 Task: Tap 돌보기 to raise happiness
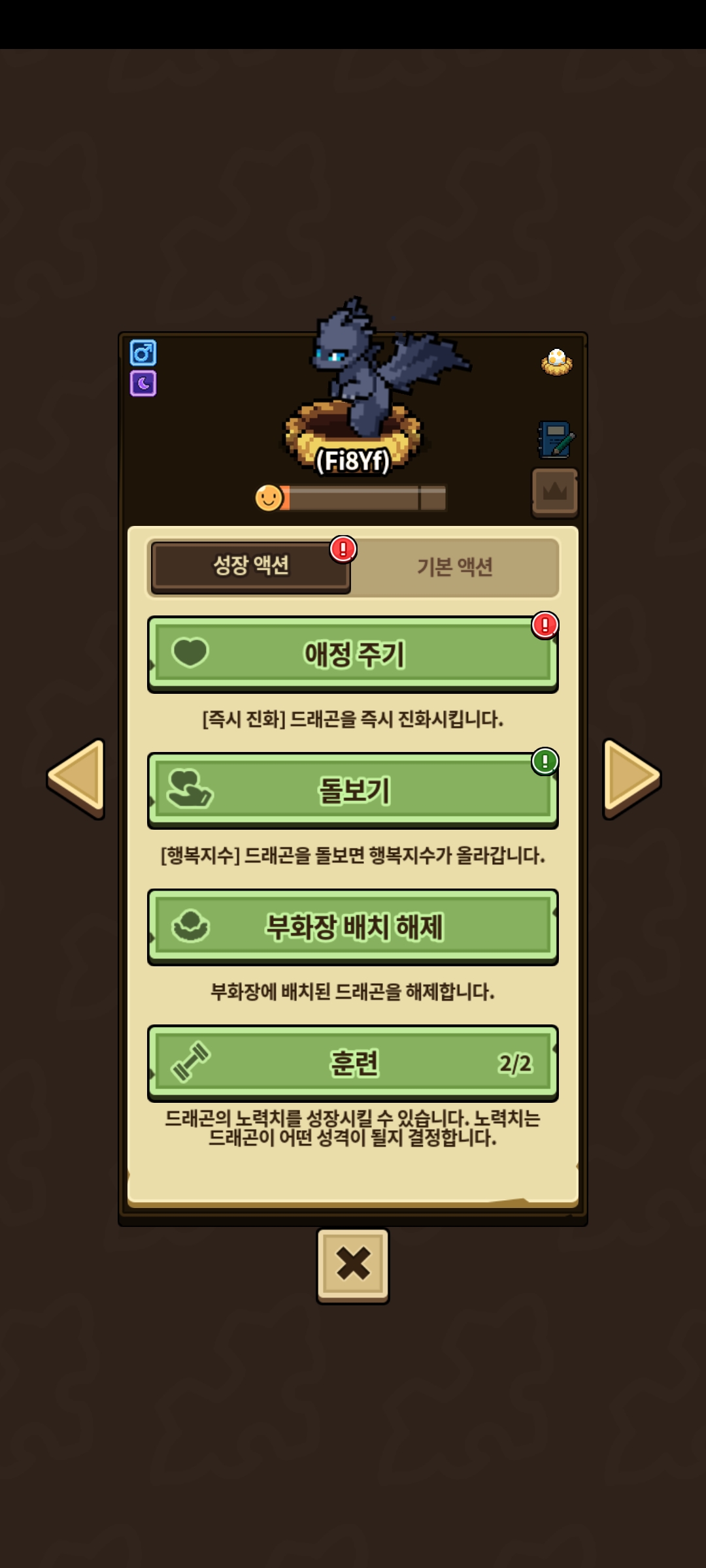click(353, 791)
